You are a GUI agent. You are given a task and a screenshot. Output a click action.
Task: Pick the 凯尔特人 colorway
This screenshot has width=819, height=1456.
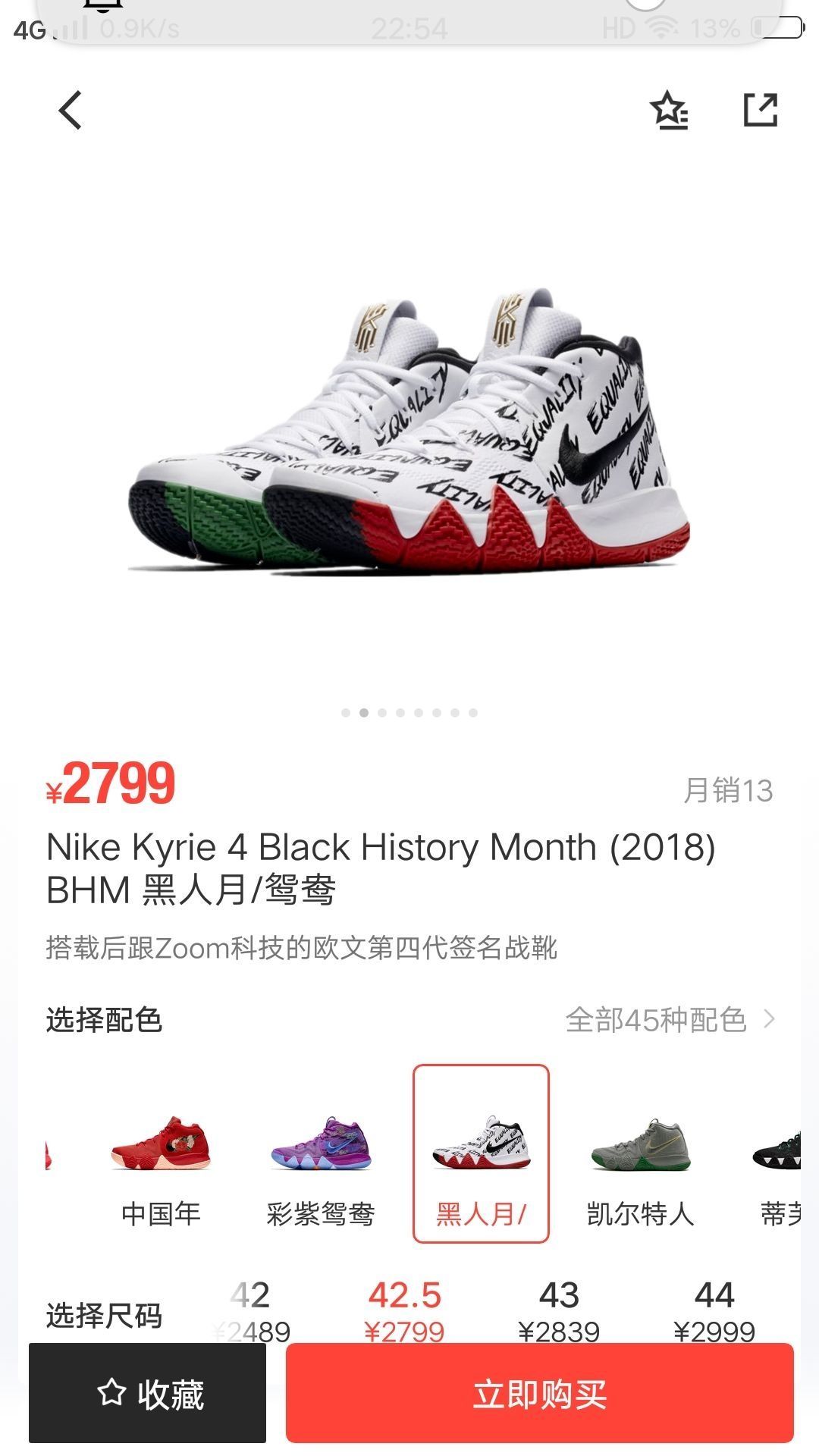(x=641, y=1164)
